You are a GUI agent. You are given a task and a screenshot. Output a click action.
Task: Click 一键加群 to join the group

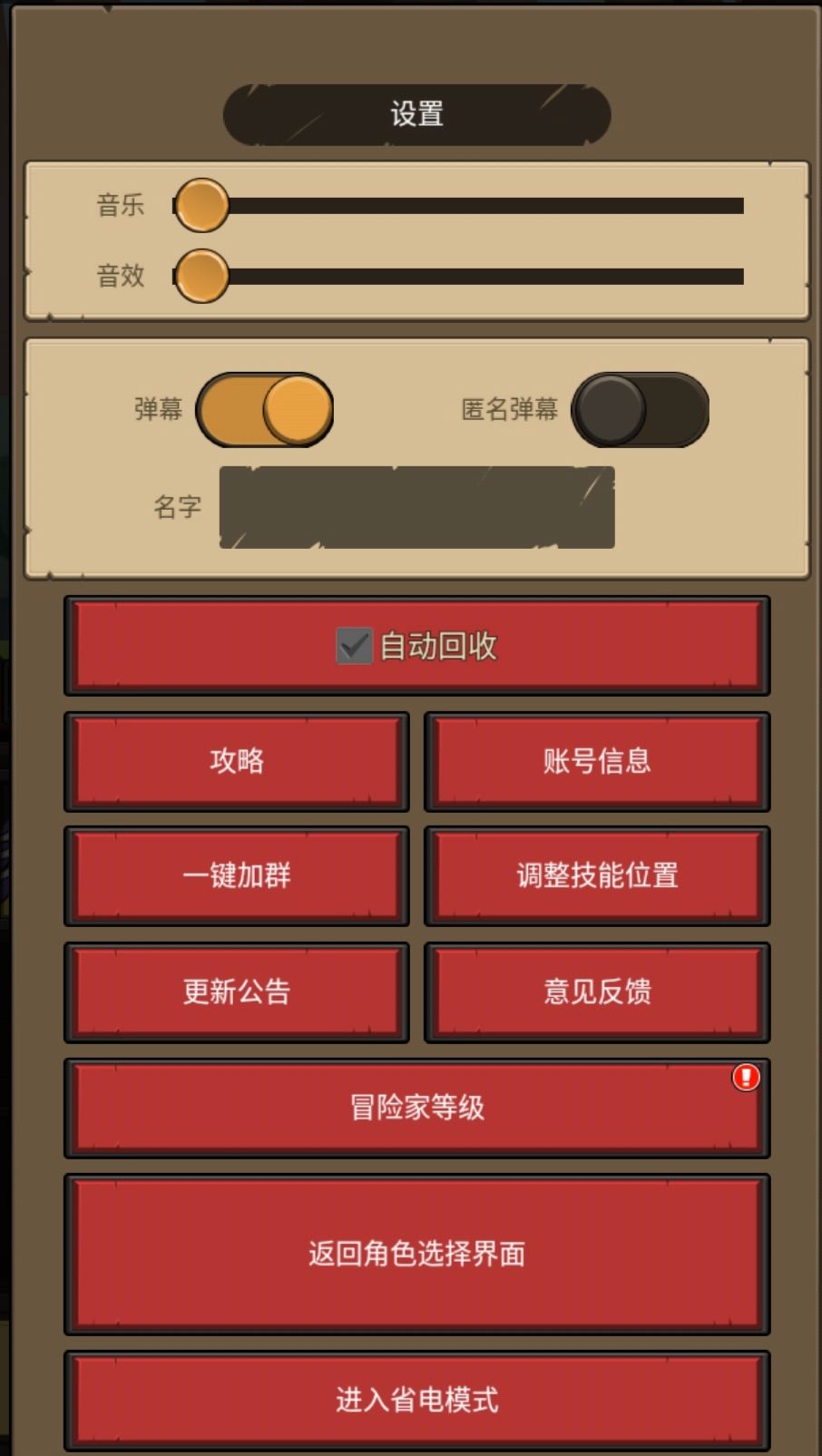coord(236,876)
